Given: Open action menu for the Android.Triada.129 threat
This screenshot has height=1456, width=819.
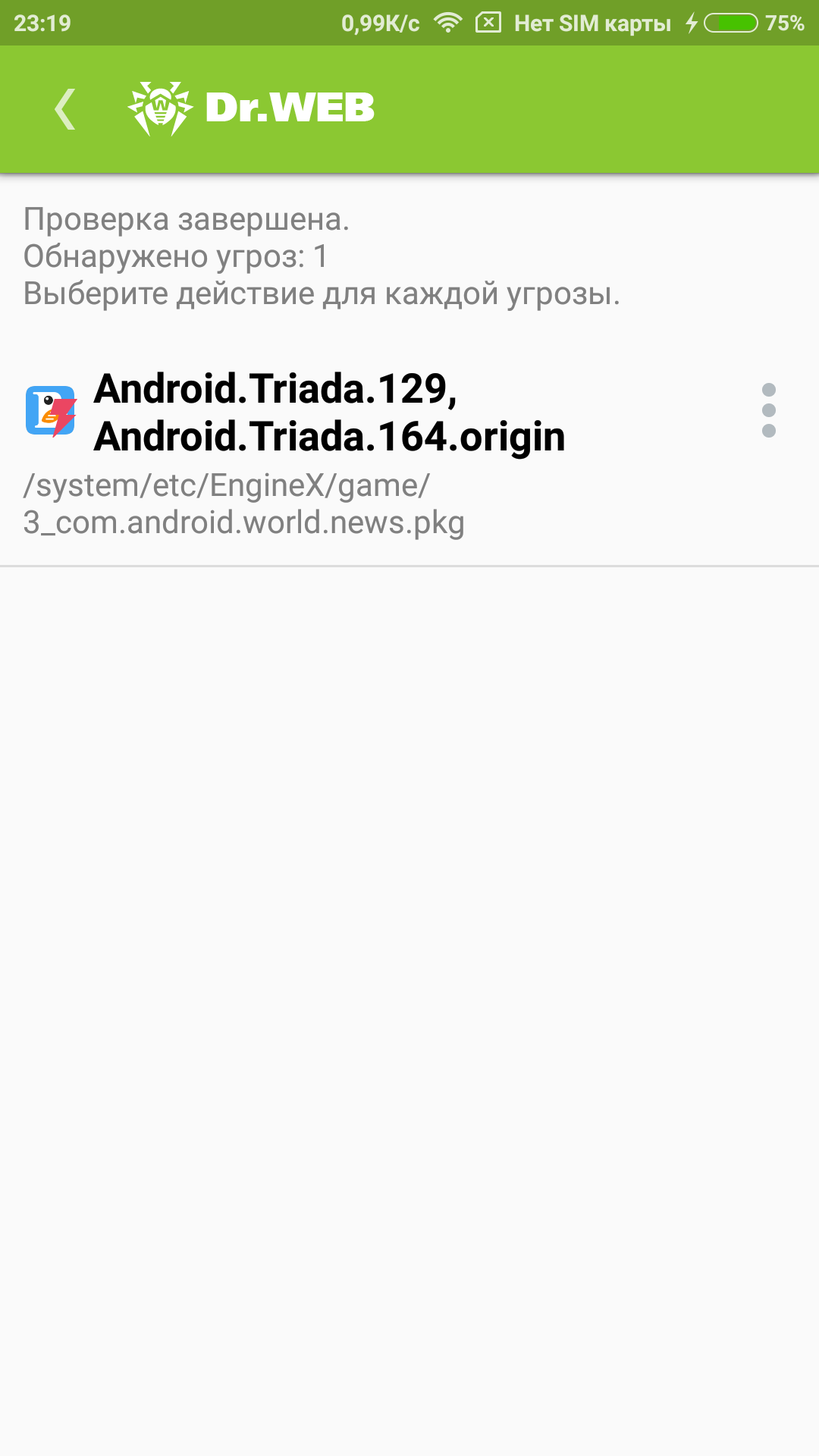Looking at the screenshot, I should 768,410.
